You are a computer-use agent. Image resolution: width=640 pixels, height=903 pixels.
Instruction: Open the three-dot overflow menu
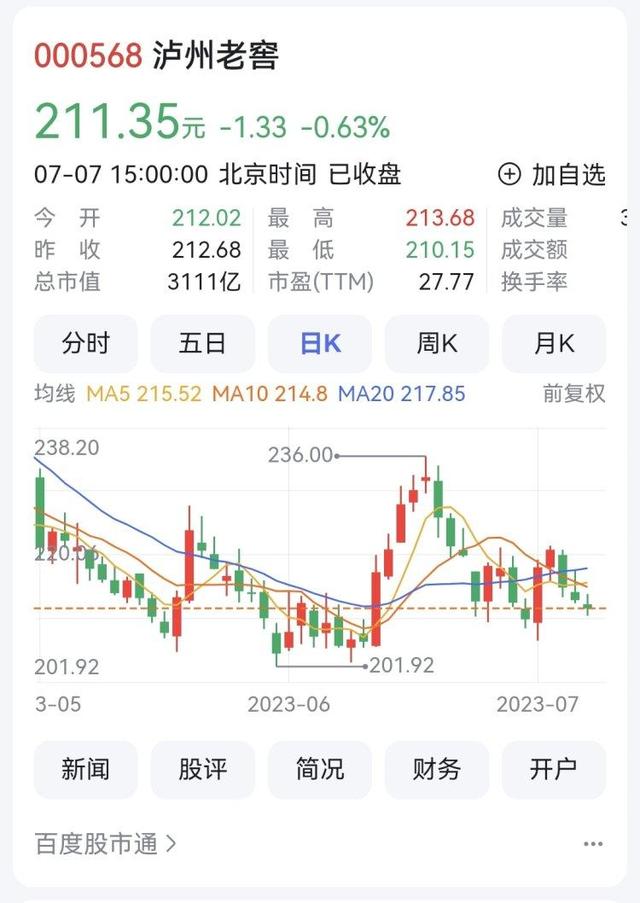click(x=593, y=845)
